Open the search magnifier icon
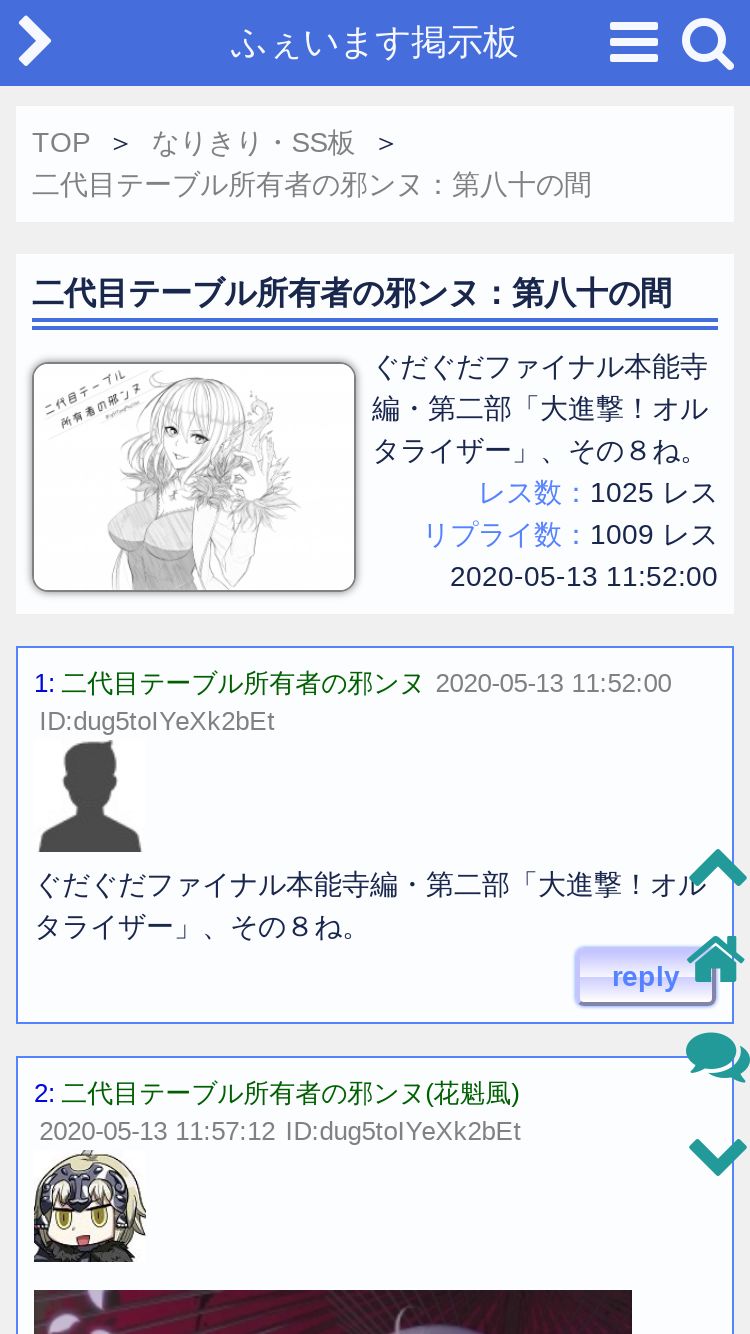Screen dimensions: 750x1334 pos(708,44)
